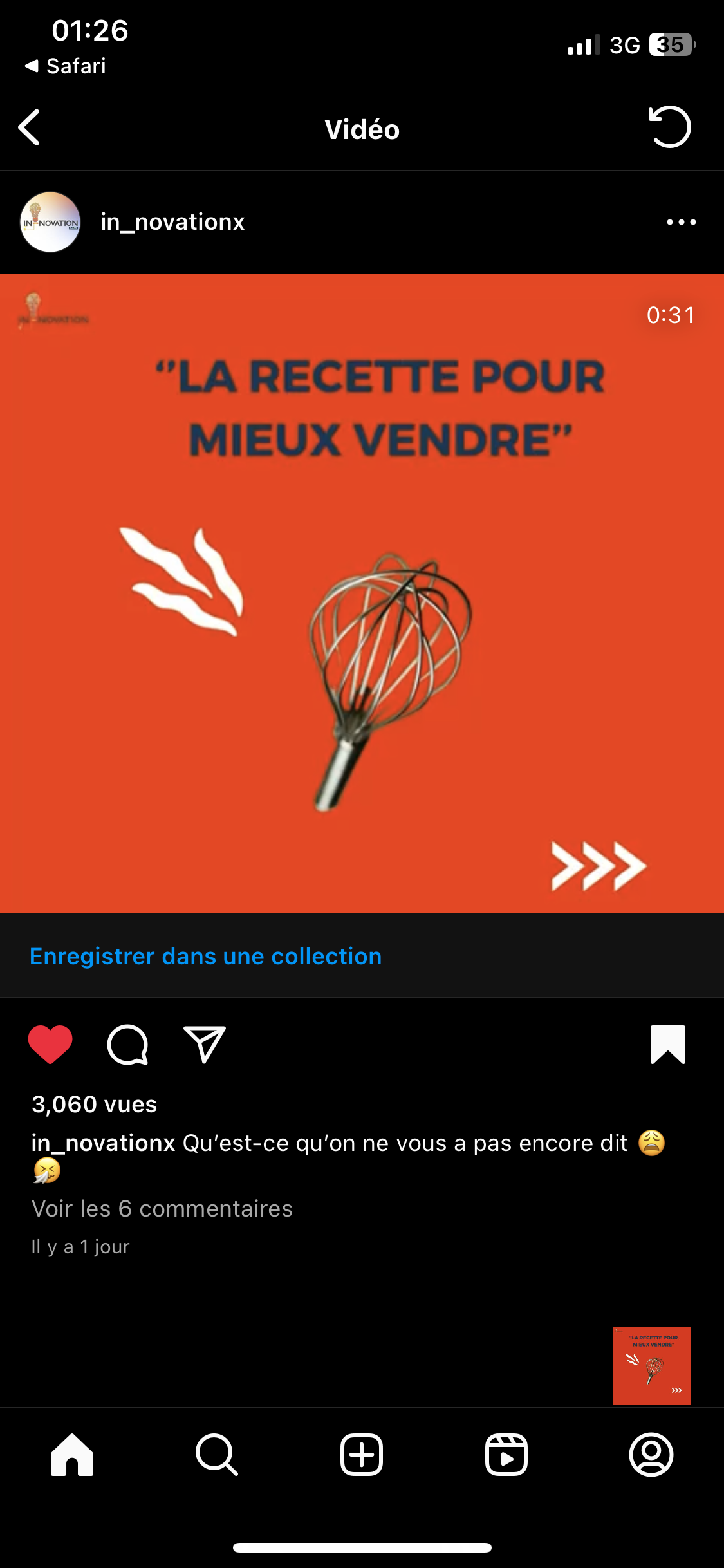The width and height of the screenshot is (724, 1568).
Task: Unlike the post with the red heart
Action: point(50,1044)
